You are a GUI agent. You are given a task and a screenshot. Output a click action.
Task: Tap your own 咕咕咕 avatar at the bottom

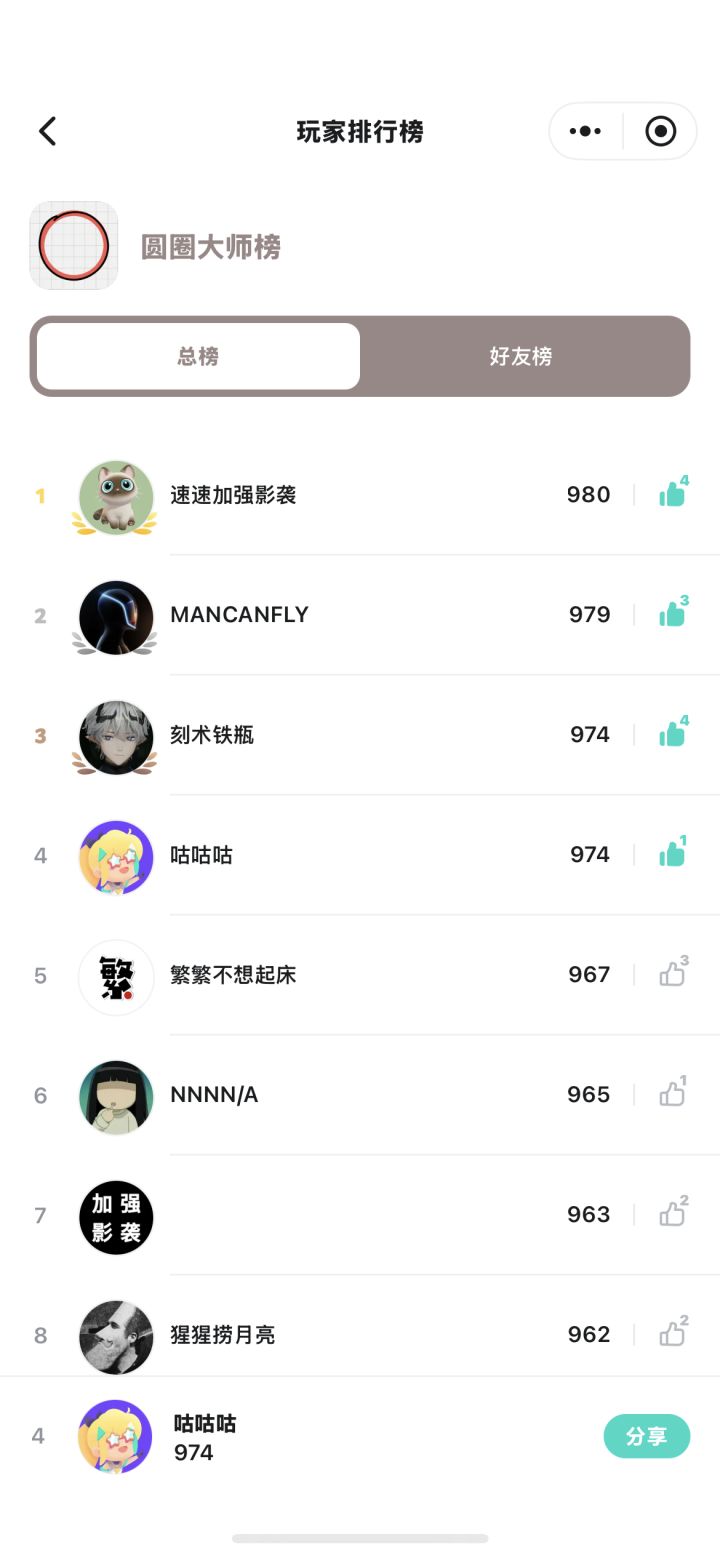[115, 1435]
